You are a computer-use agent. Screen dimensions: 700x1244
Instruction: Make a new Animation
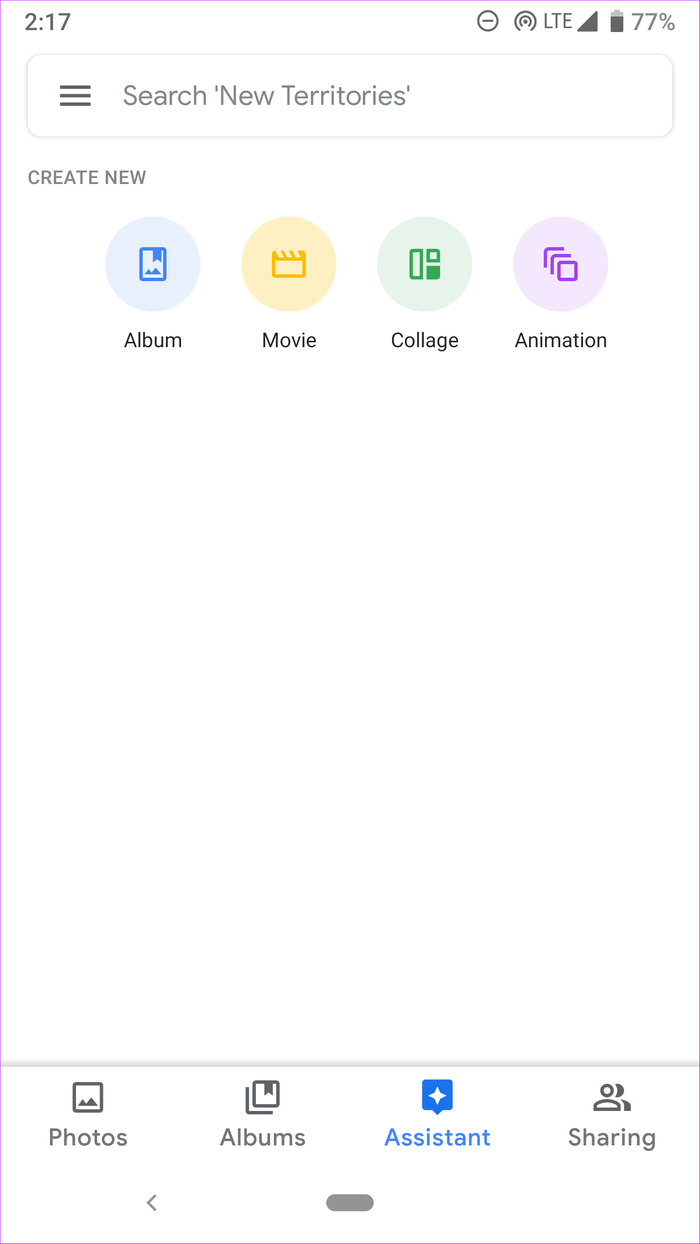coord(561,265)
